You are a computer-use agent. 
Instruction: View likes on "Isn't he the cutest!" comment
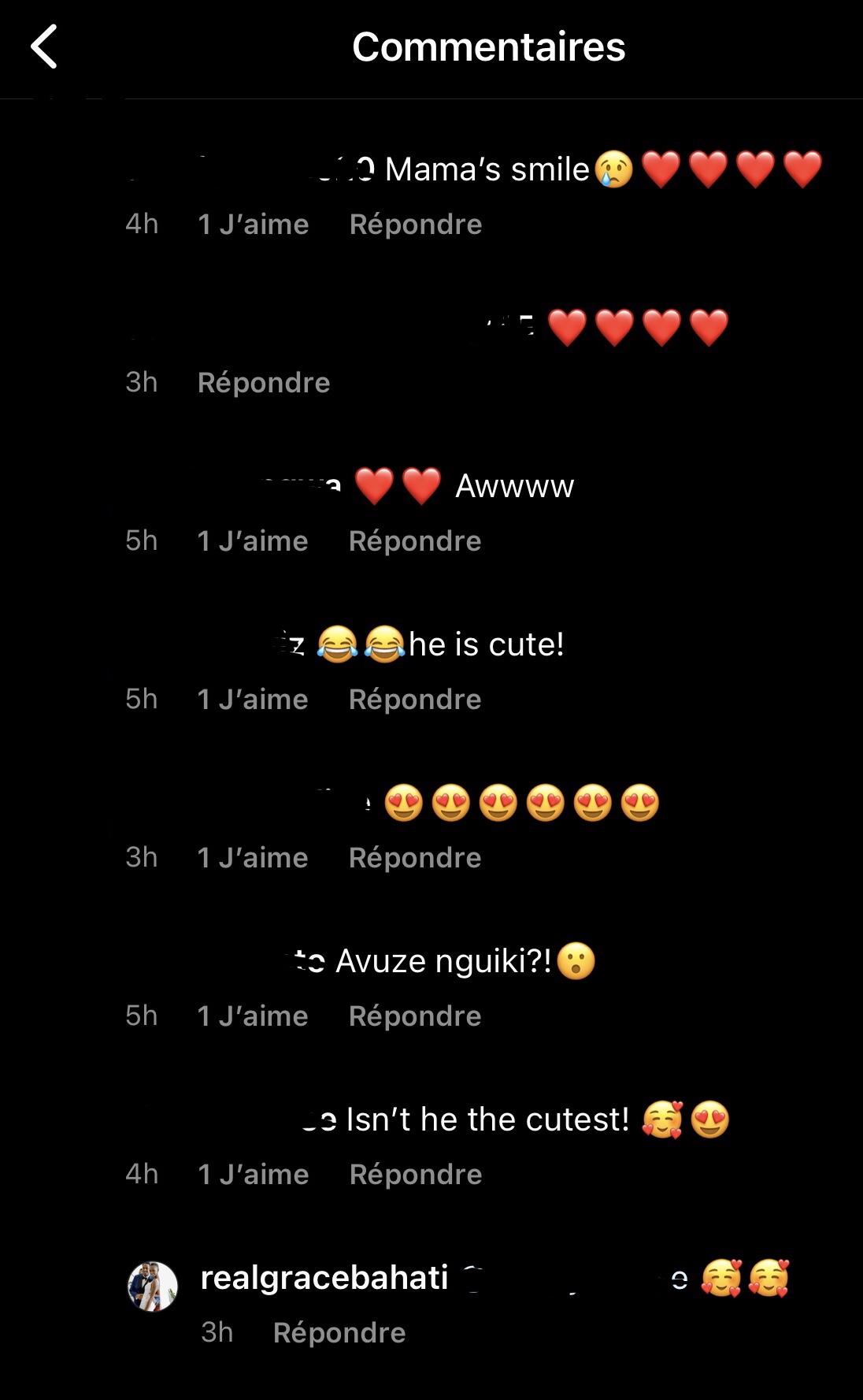253,1175
